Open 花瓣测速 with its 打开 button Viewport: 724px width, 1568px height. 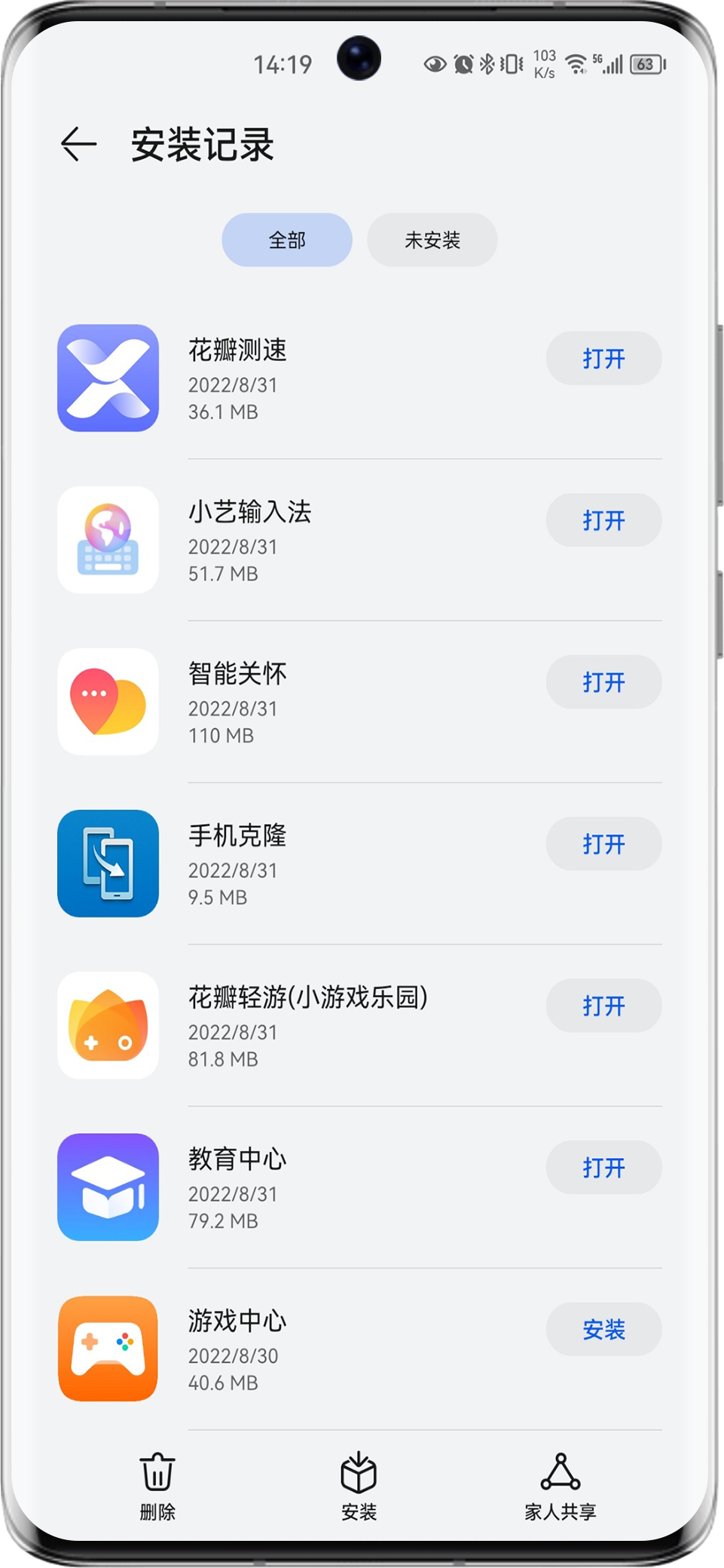coord(603,358)
